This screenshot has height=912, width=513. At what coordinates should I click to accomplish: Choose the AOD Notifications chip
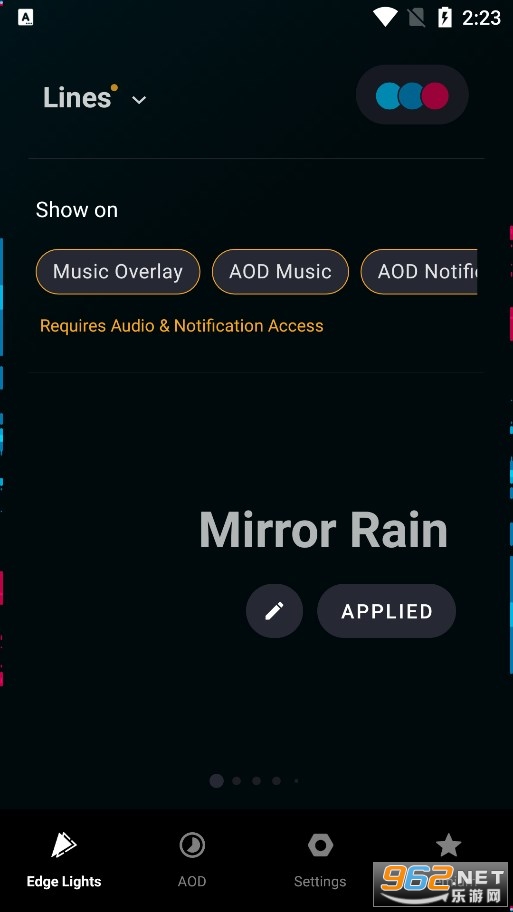[419, 272]
